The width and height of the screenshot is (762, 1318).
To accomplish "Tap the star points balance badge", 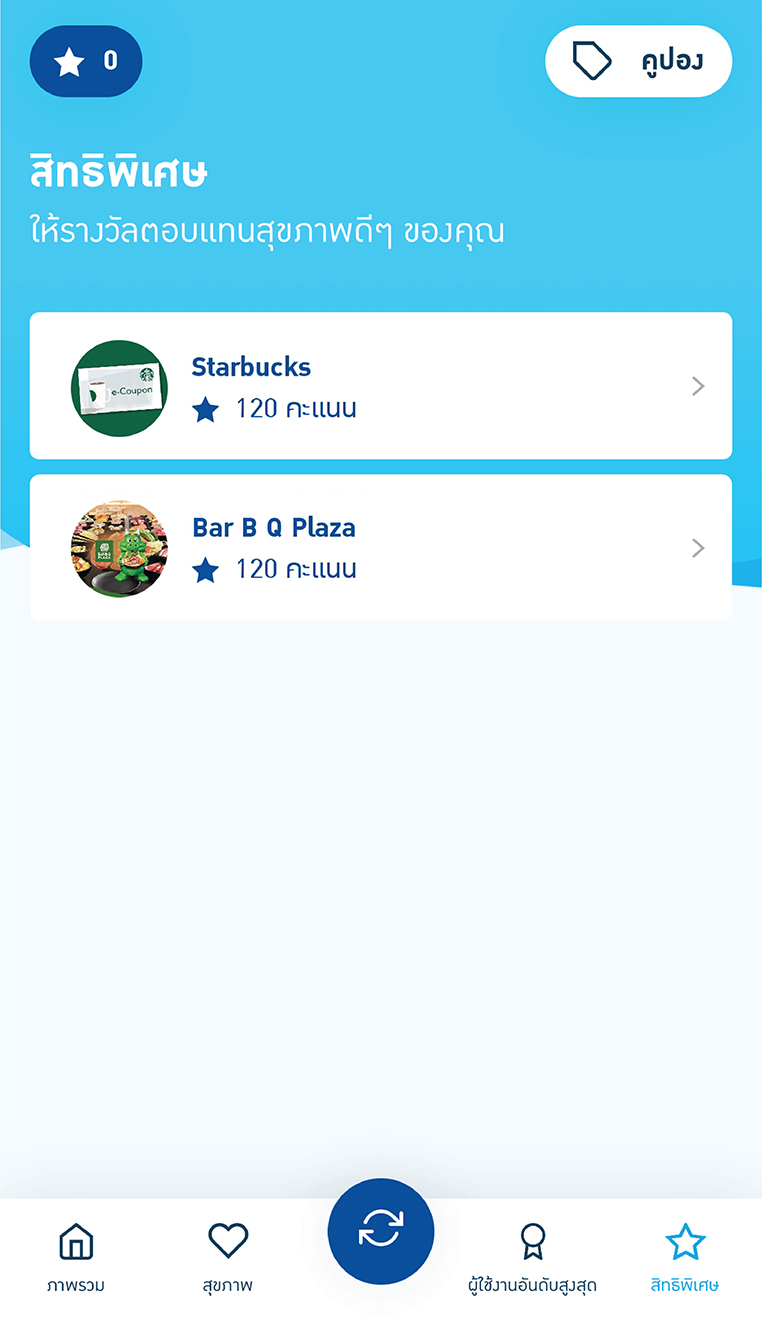I will click(x=86, y=61).
